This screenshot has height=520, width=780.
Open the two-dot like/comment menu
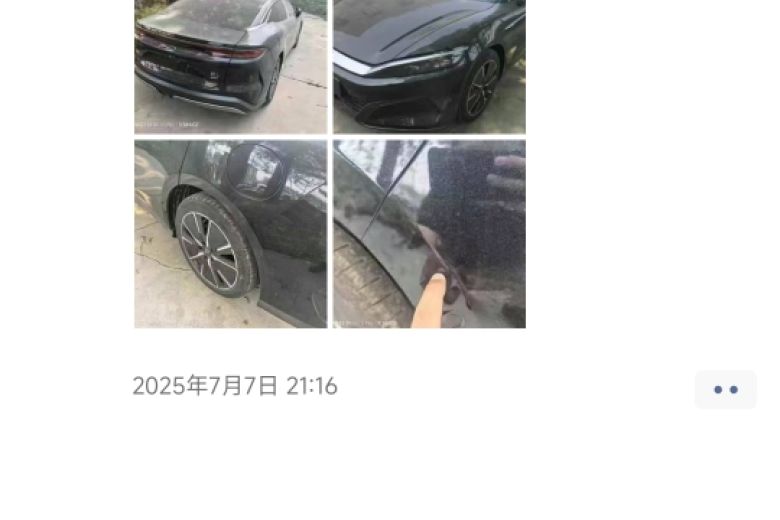coord(726,390)
